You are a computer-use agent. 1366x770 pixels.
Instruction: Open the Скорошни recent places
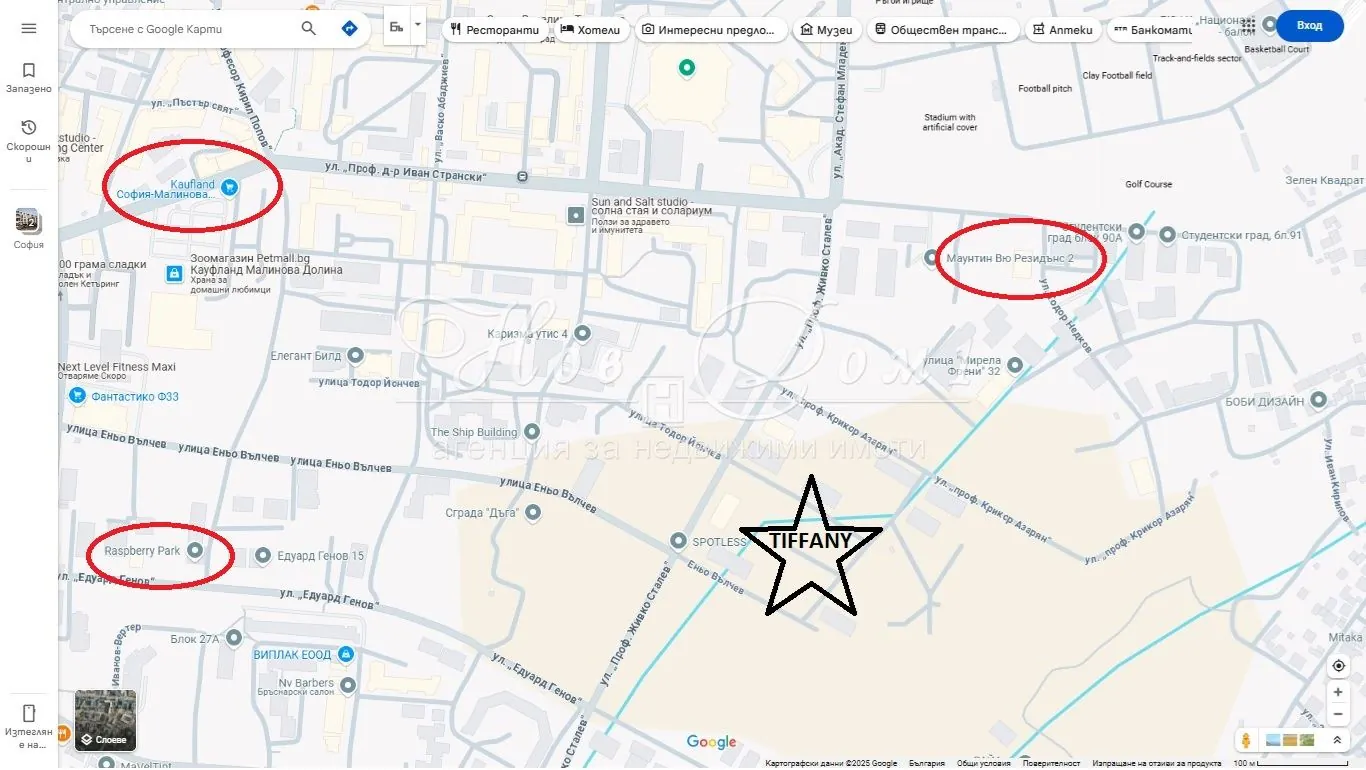[x=29, y=138]
